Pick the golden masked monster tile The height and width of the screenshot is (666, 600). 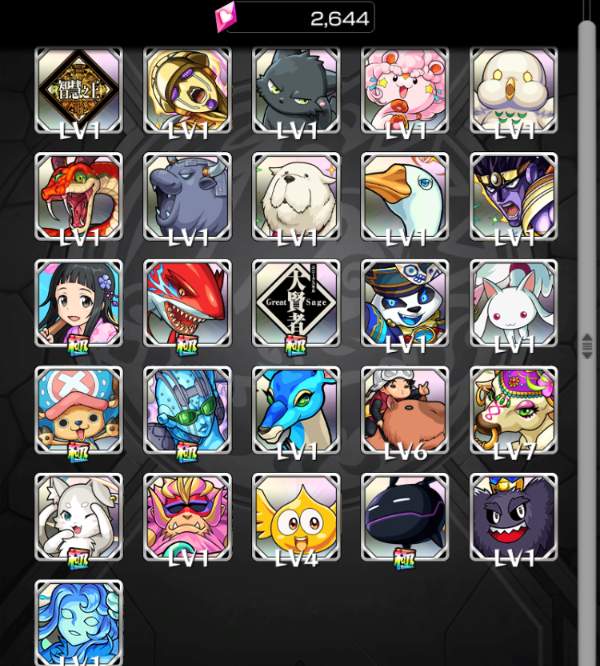(187, 90)
